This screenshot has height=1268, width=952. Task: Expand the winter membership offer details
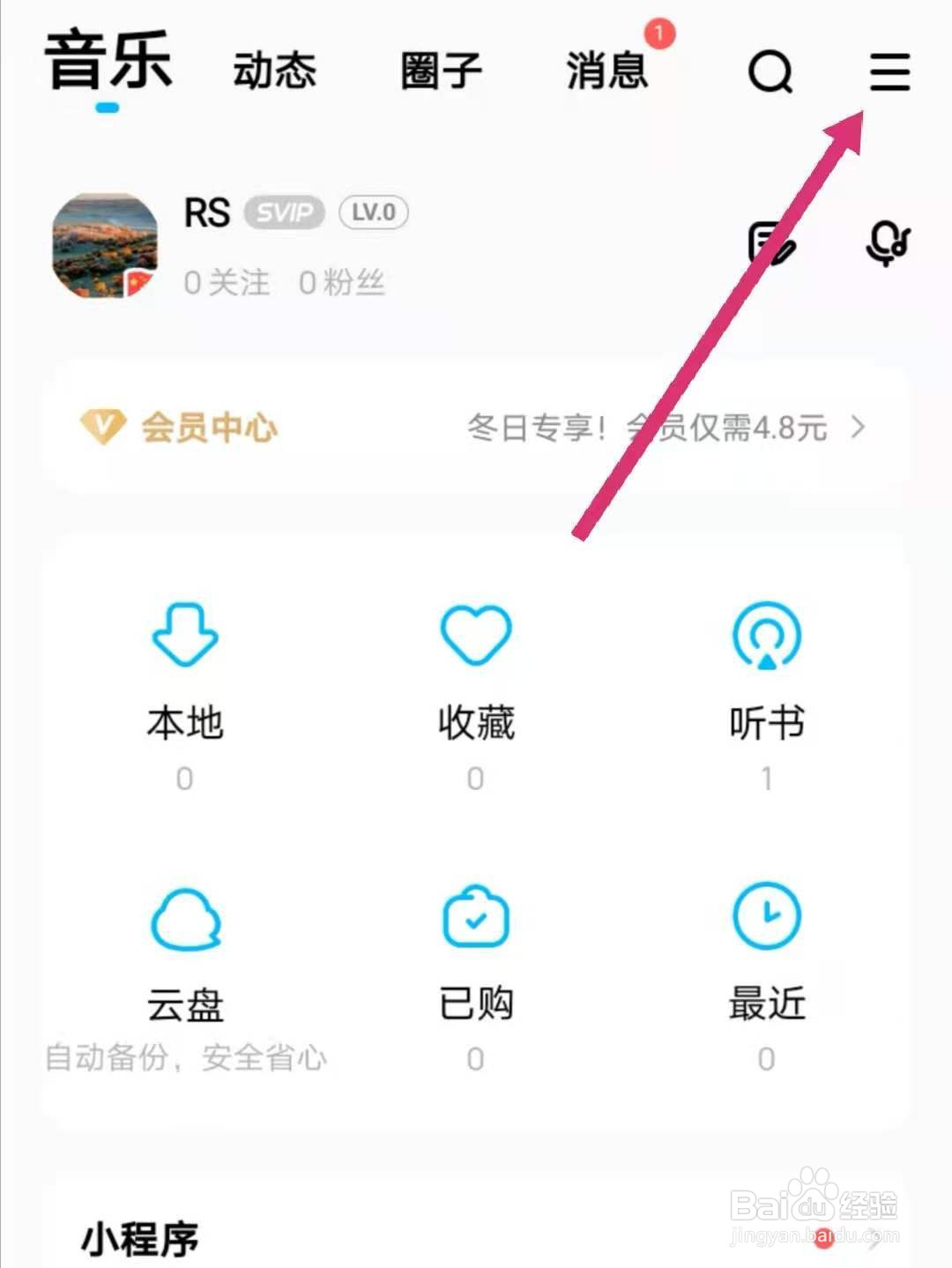[859, 429]
